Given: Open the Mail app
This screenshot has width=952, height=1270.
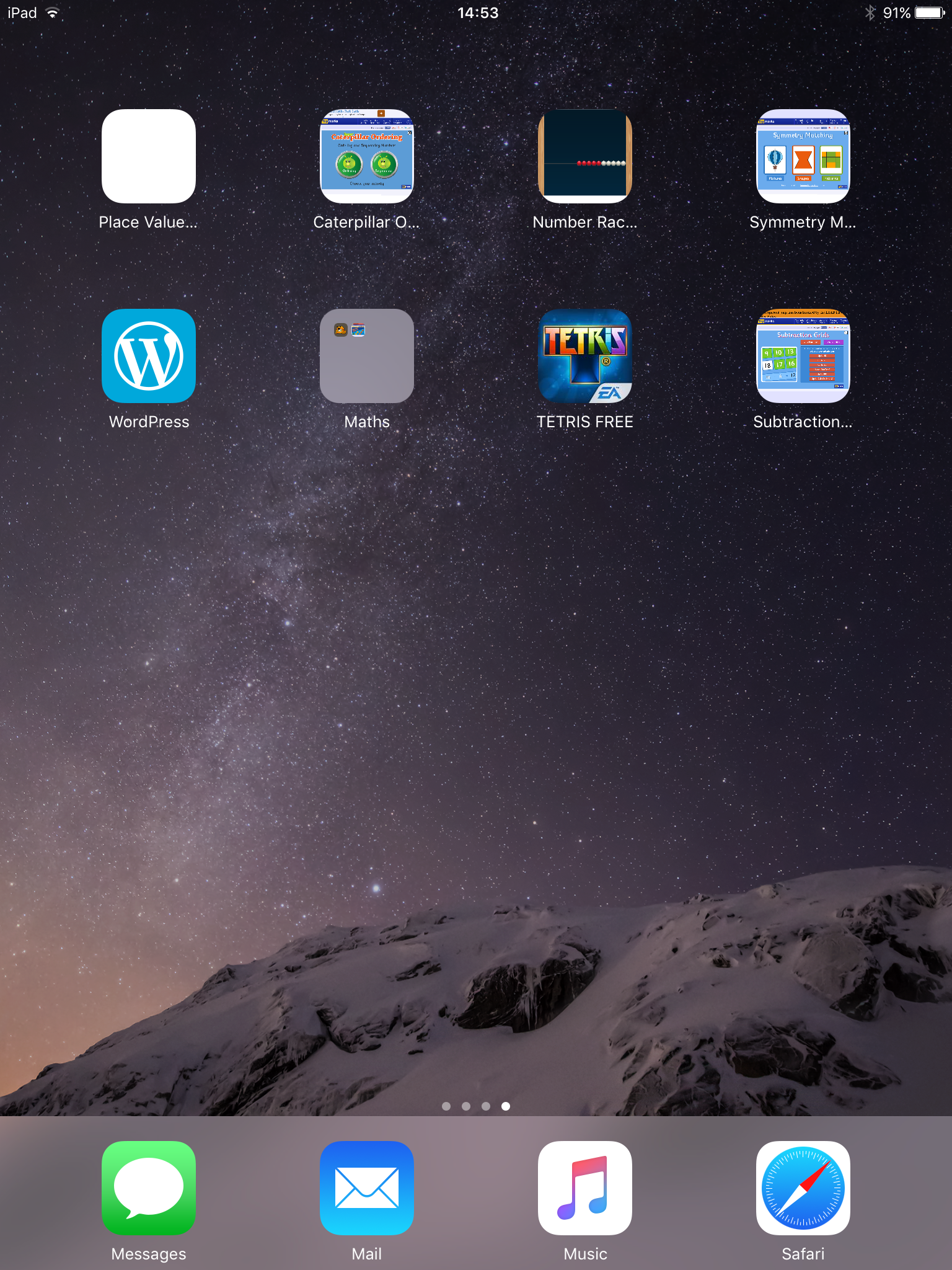Looking at the screenshot, I should (367, 1188).
